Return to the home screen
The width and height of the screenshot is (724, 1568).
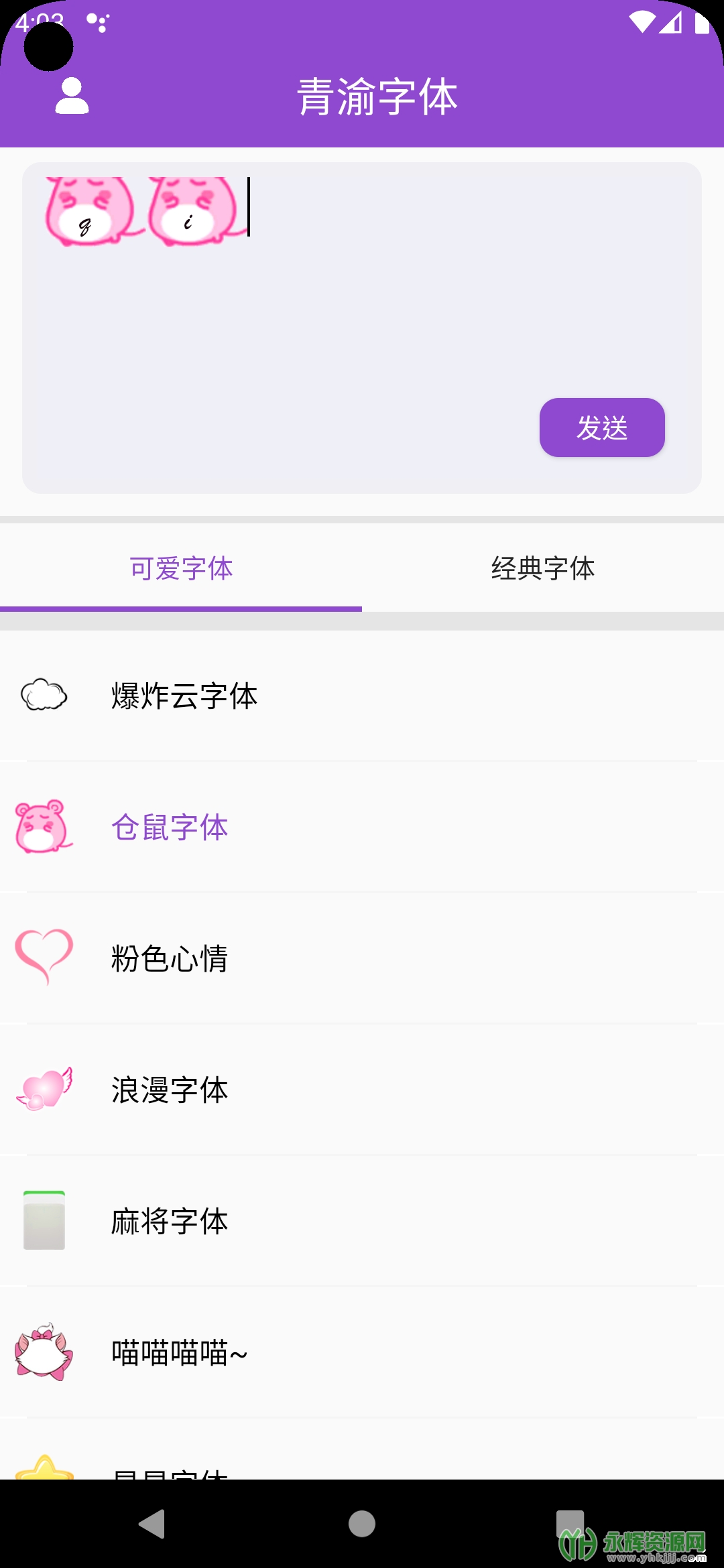[362, 1524]
